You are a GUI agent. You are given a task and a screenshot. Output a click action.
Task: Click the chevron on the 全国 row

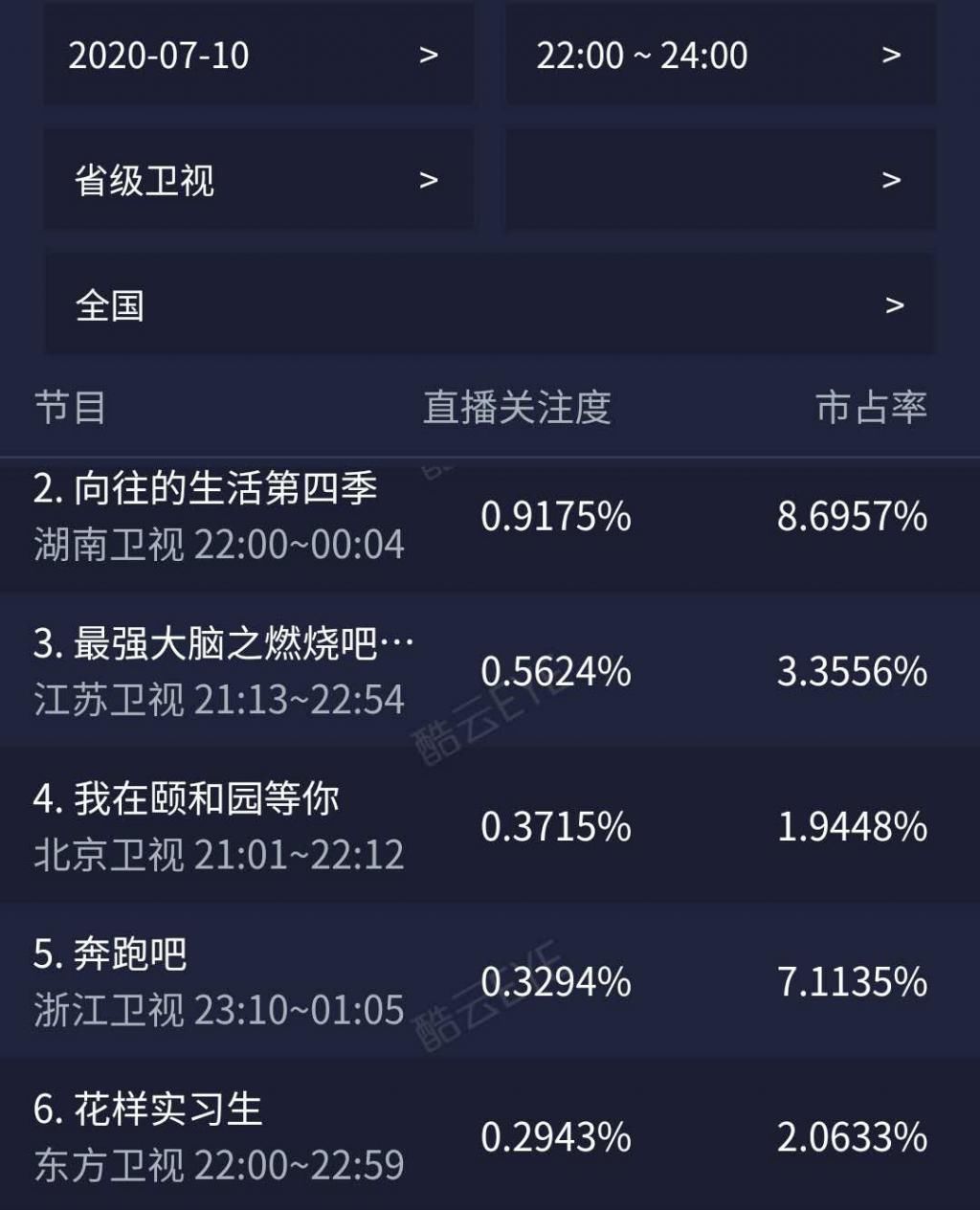coord(893,304)
